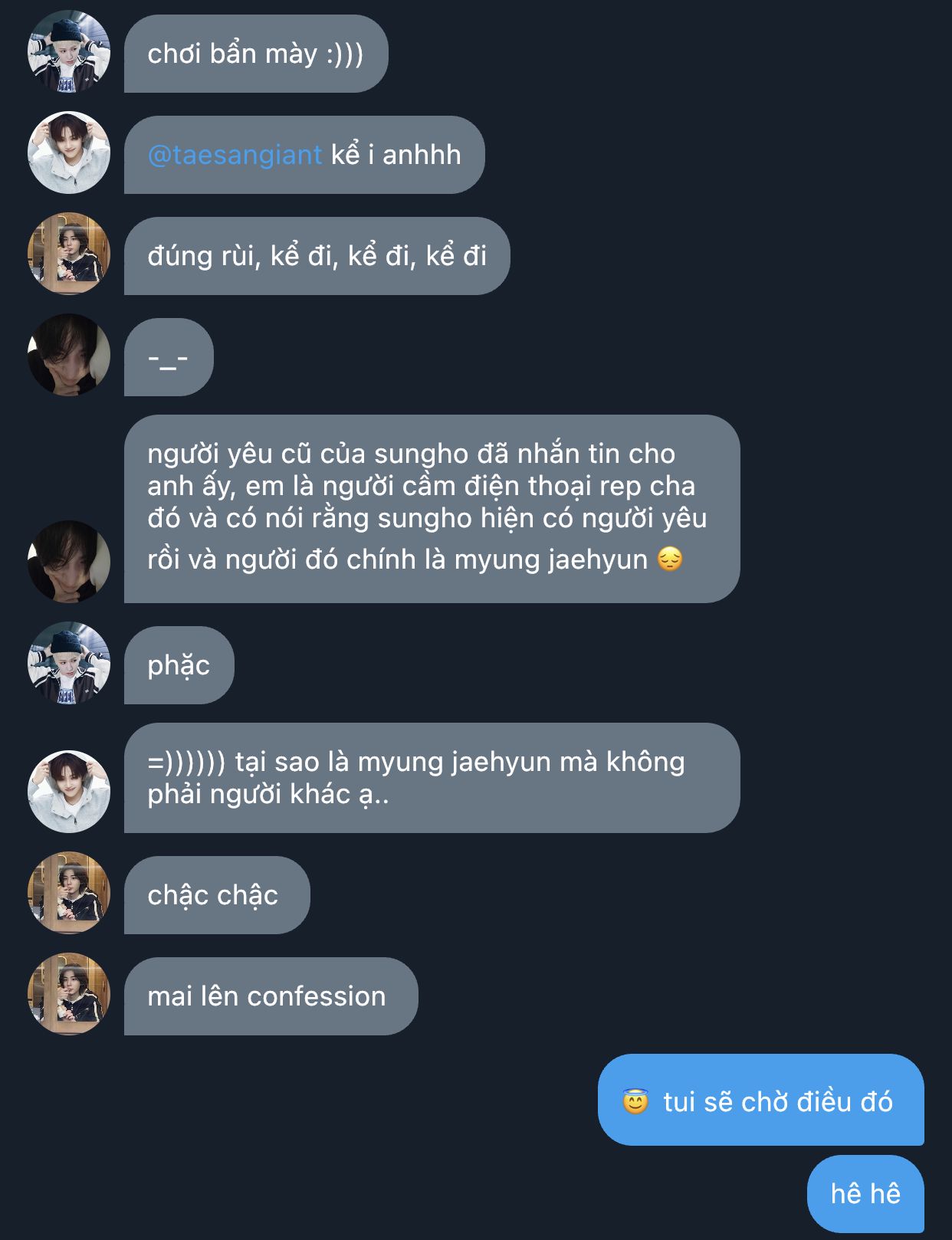Open avatar beside "chơi bẩn mày :)))" message
The height and width of the screenshot is (1240, 952).
click(69, 53)
